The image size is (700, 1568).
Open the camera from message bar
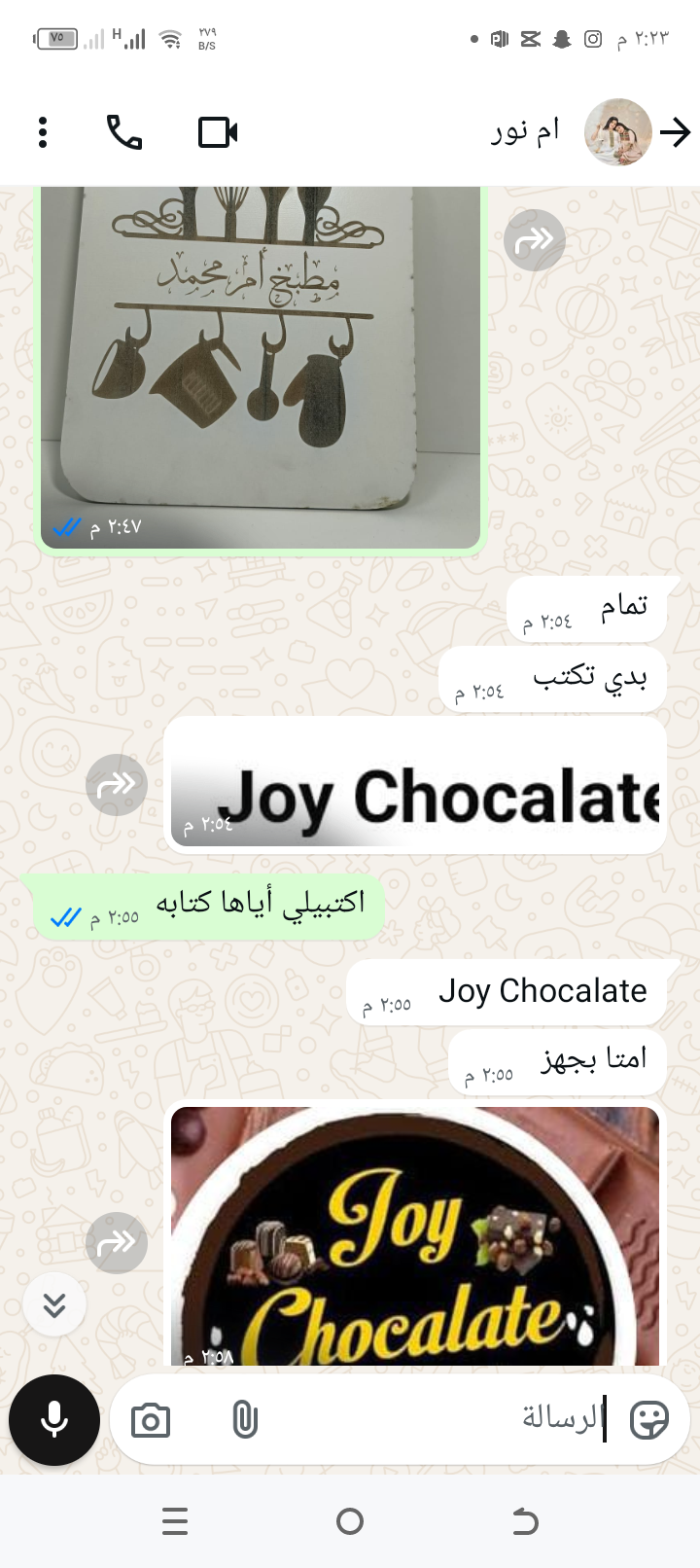click(x=151, y=1420)
